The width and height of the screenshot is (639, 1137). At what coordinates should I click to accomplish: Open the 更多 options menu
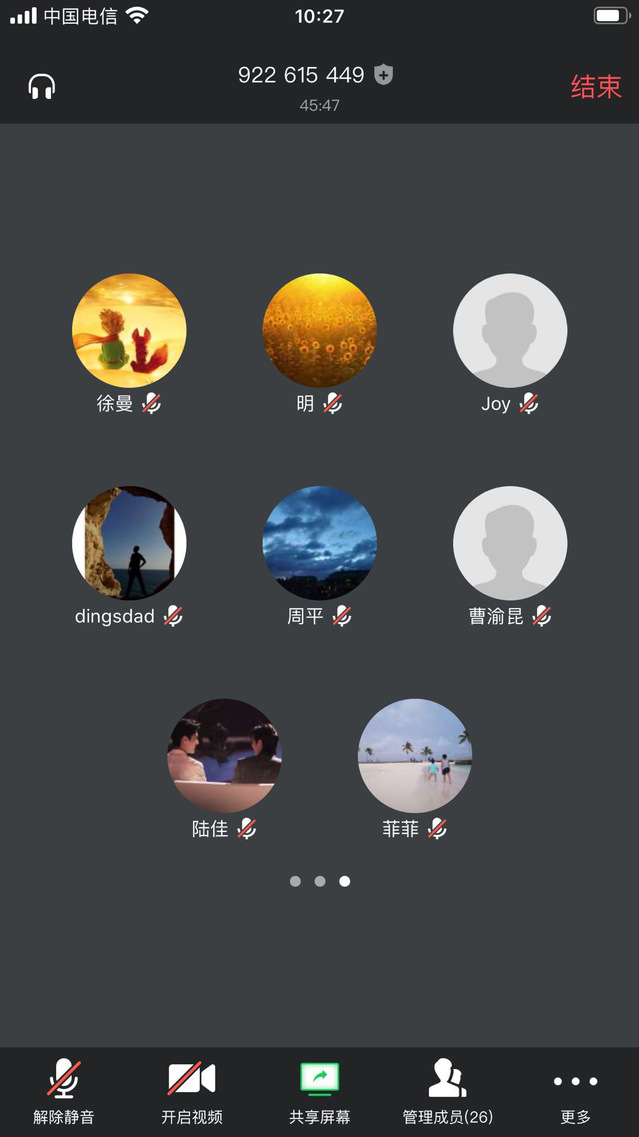(575, 1091)
